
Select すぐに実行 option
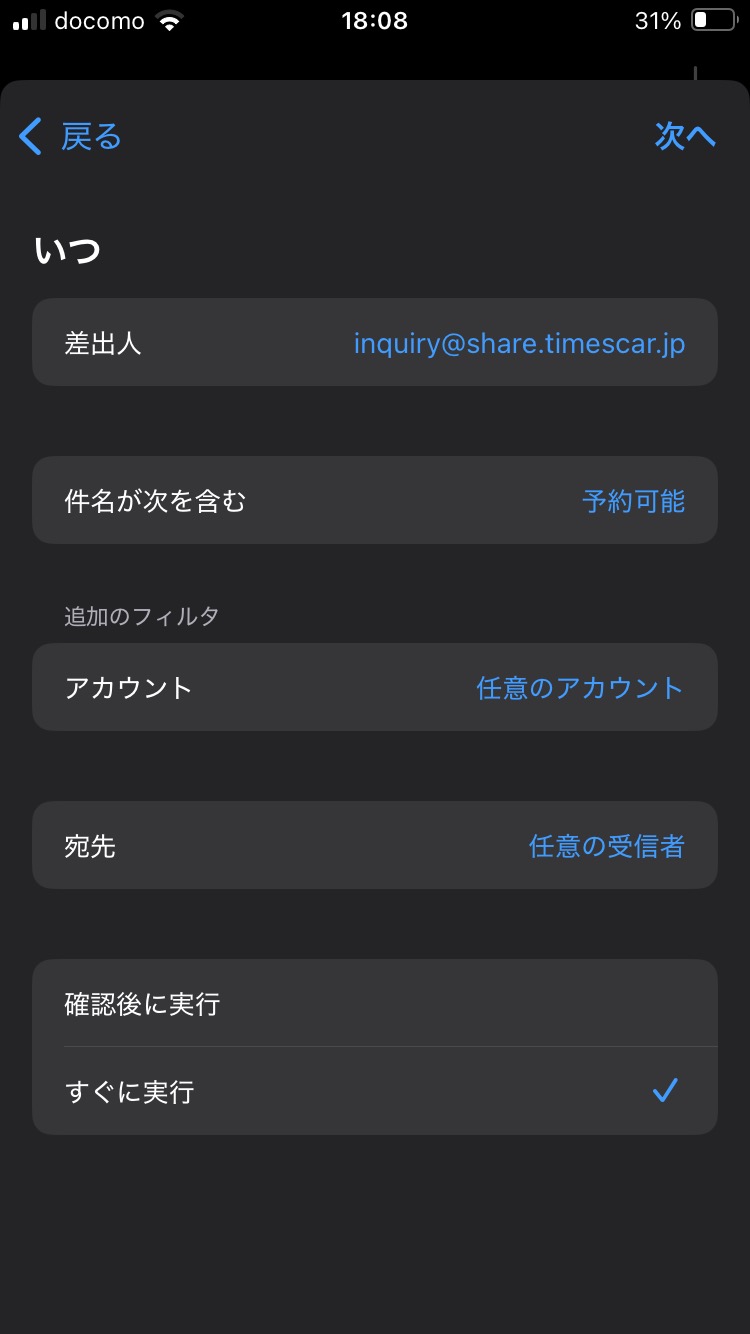pos(375,1091)
